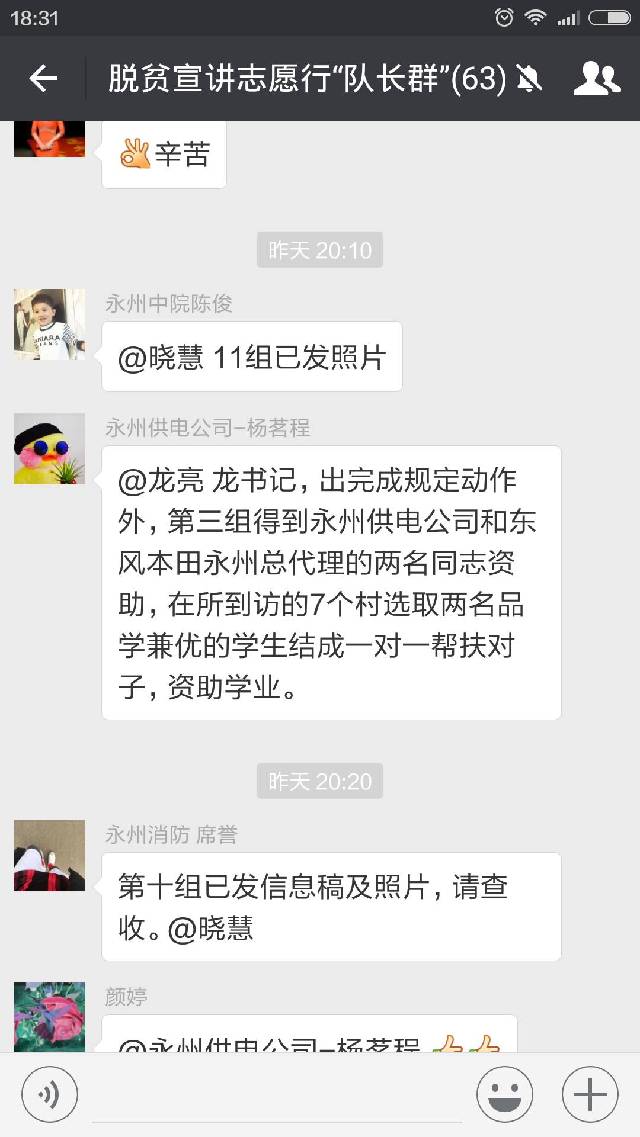This screenshot has width=640, height=1137.
Task: Open 永州中院陈俊's profile avatar
Action: [49, 324]
